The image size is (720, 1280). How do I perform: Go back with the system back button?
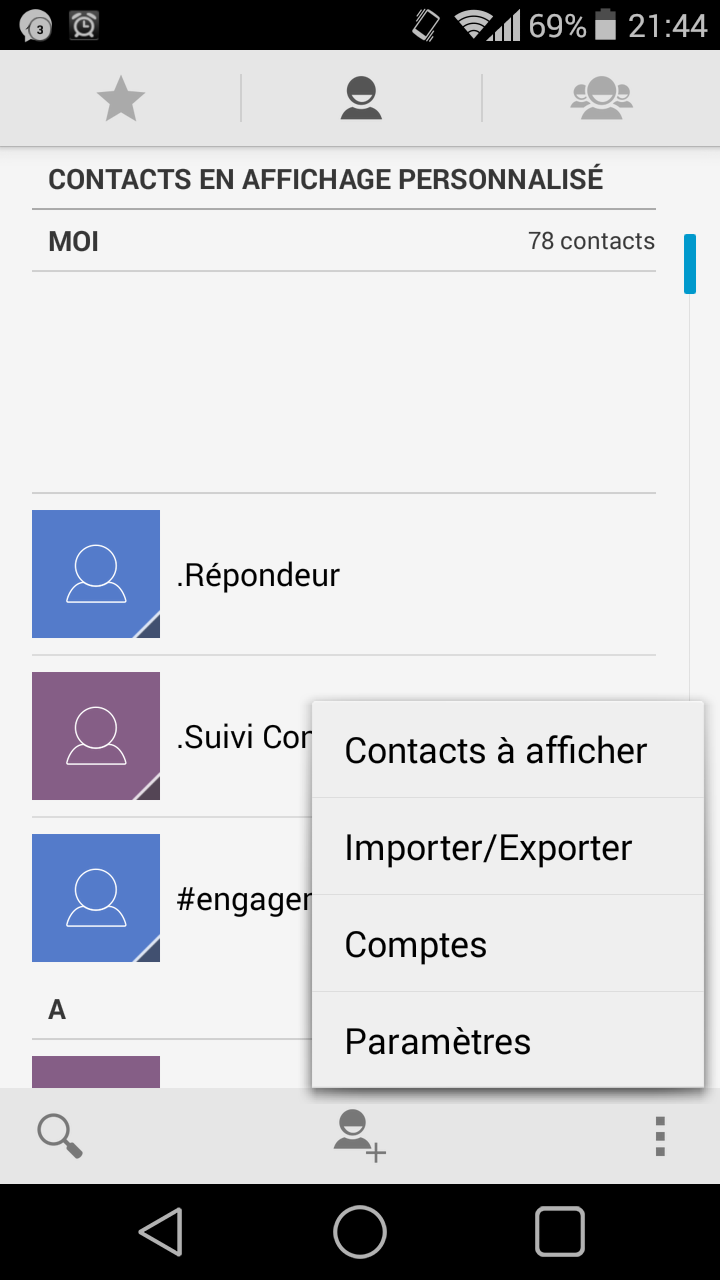coord(161,1231)
